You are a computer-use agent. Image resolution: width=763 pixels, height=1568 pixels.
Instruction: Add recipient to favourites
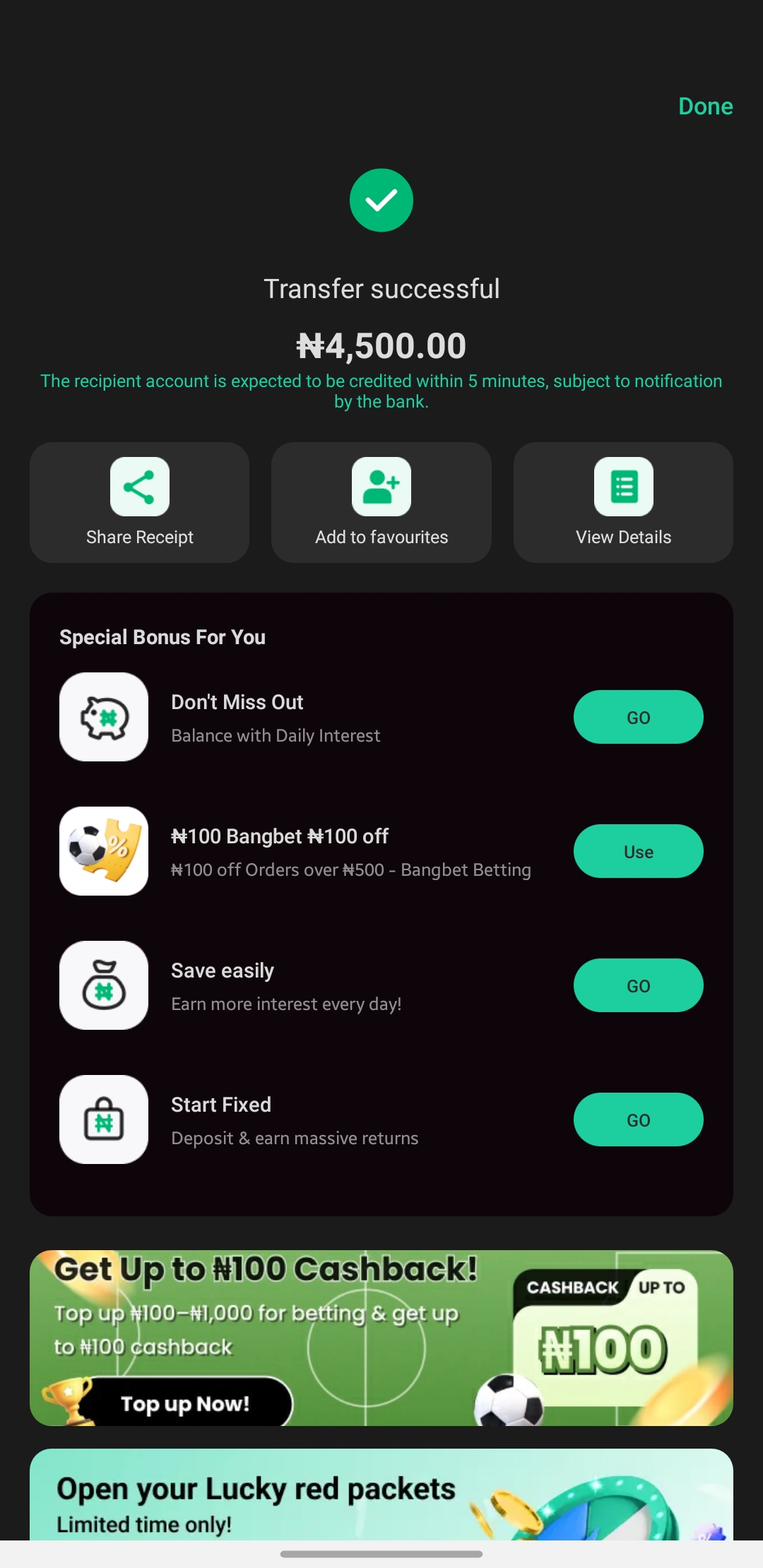tap(381, 502)
